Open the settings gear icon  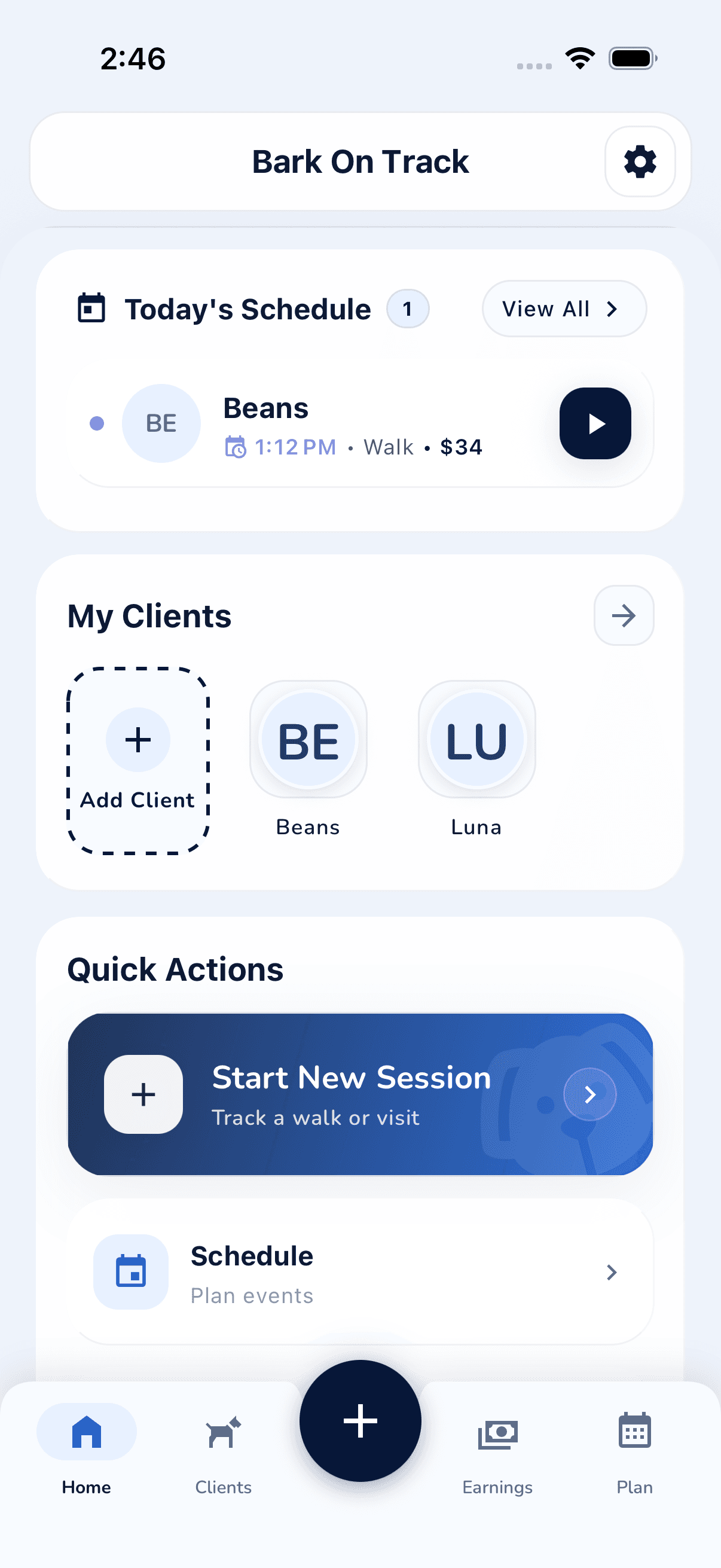pyautogui.click(x=640, y=161)
